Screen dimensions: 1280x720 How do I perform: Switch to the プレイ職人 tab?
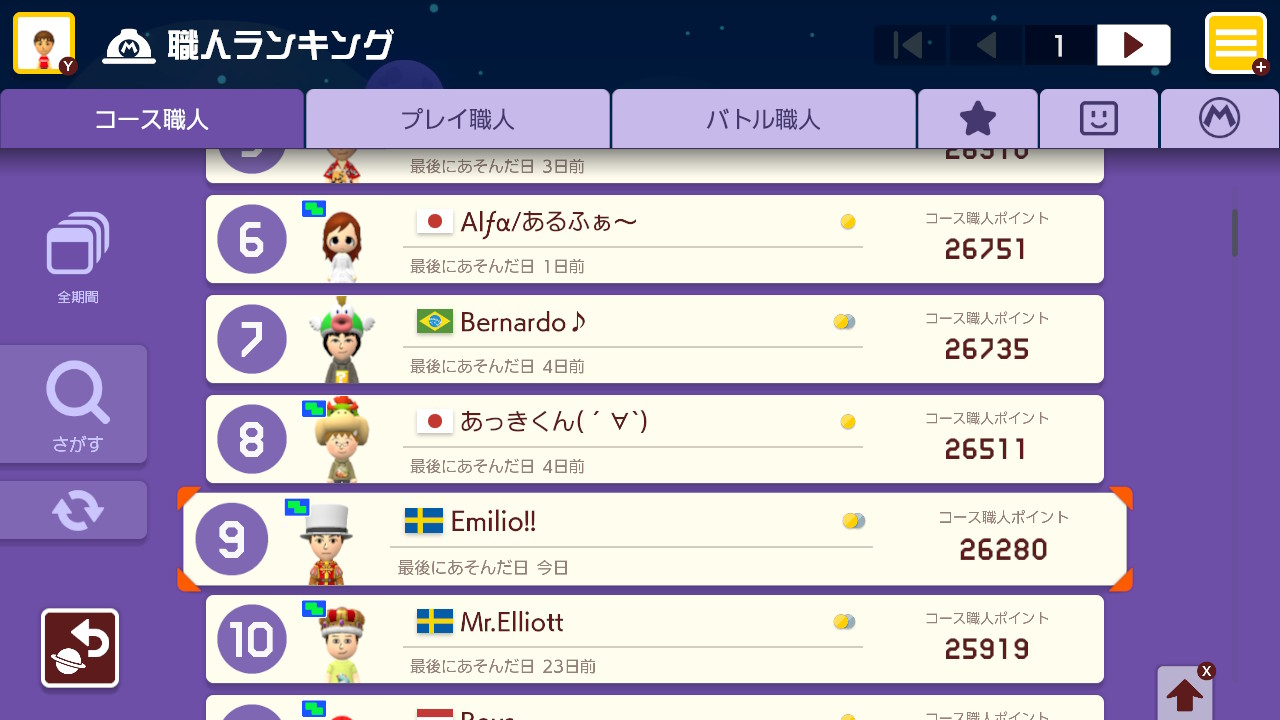coord(457,120)
